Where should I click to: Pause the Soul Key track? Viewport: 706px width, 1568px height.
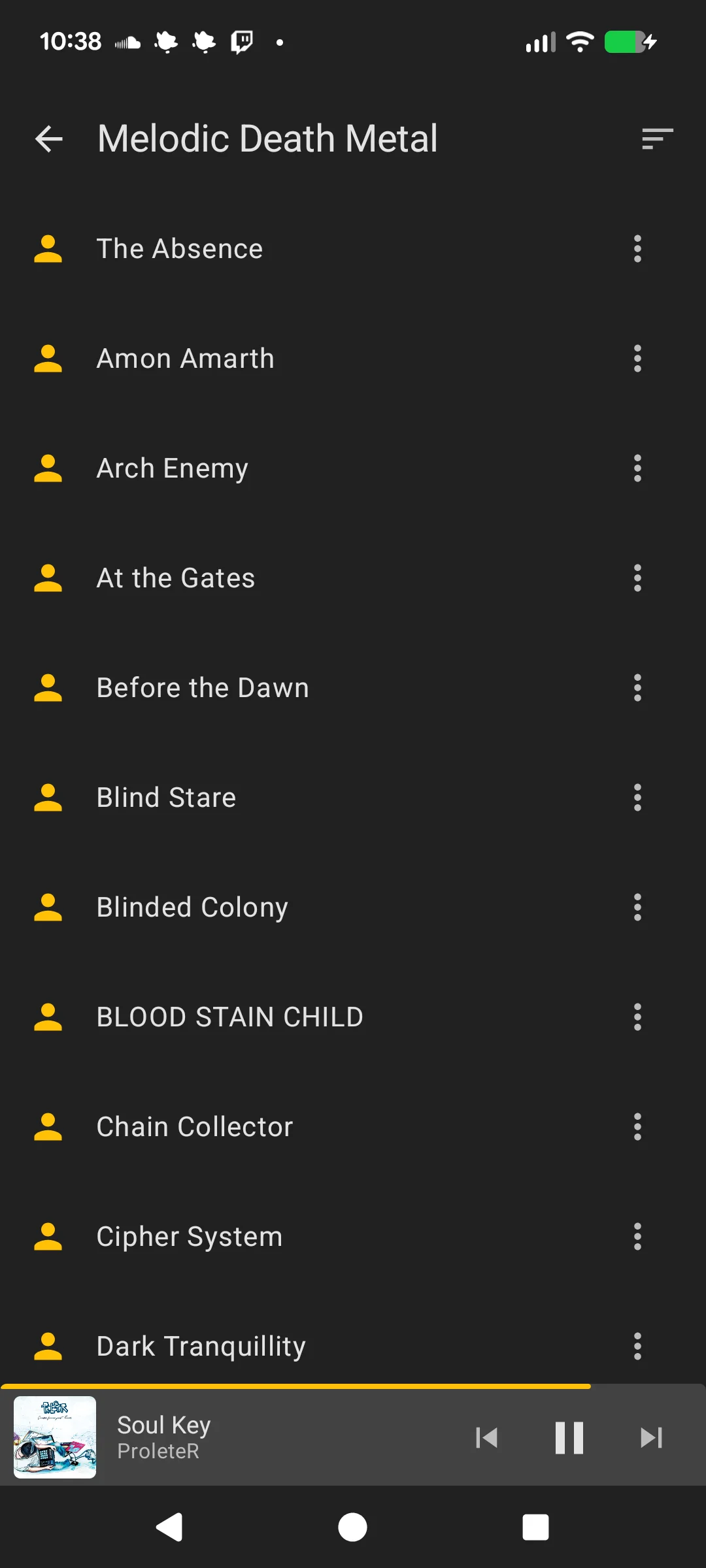(569, 1437)
